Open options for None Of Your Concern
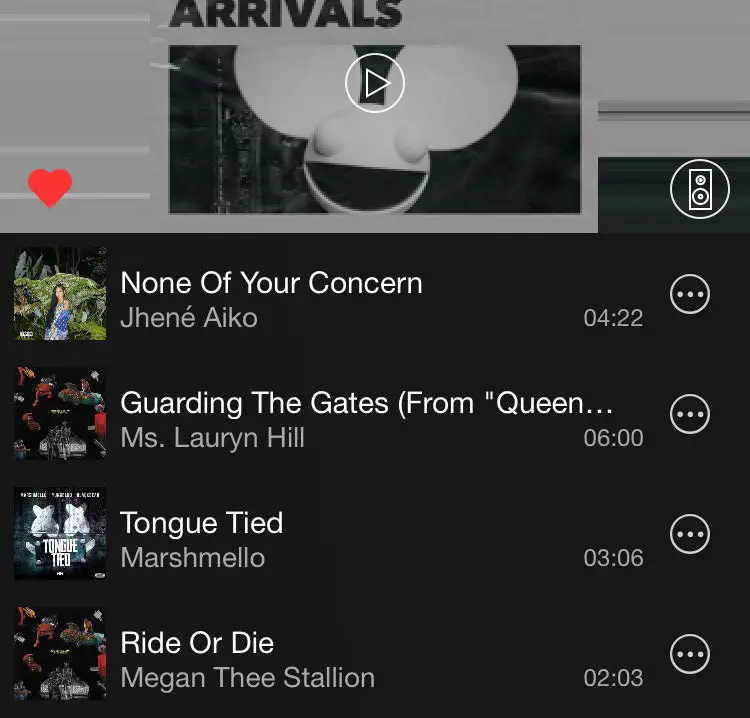 point(690,294)
